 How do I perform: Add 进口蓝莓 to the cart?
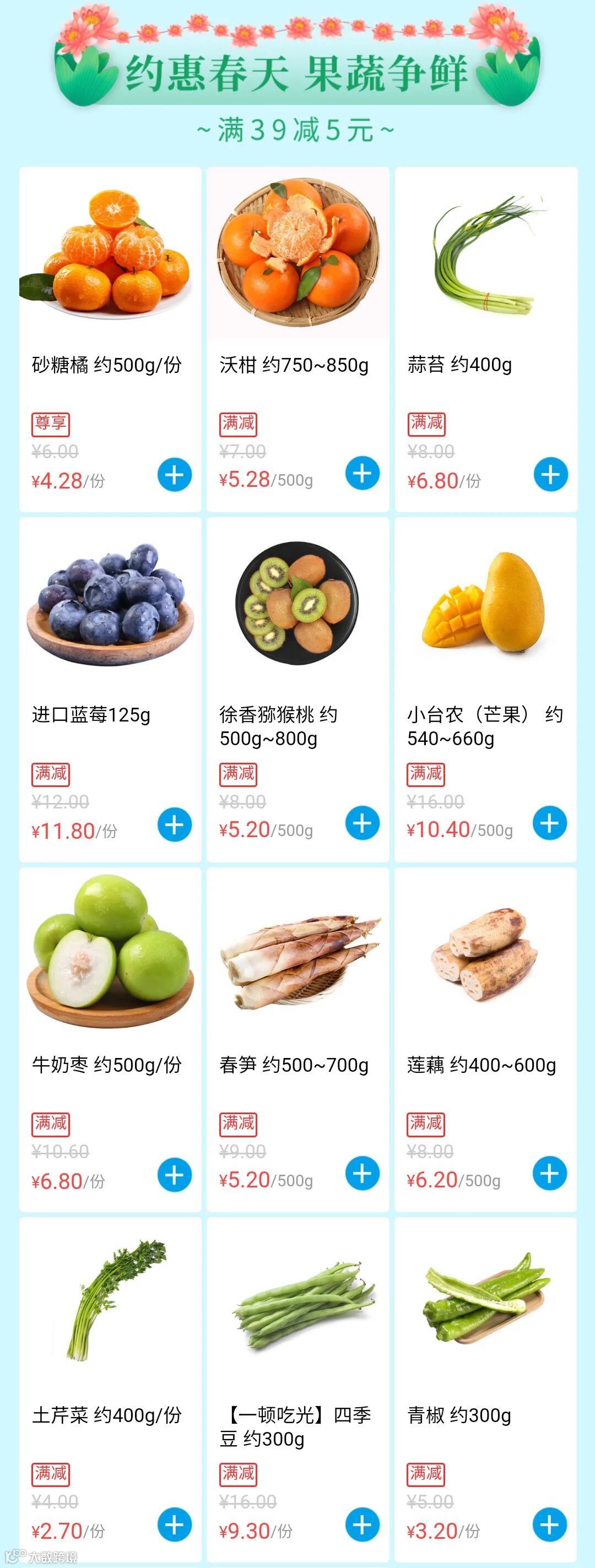tap(175, 825)
